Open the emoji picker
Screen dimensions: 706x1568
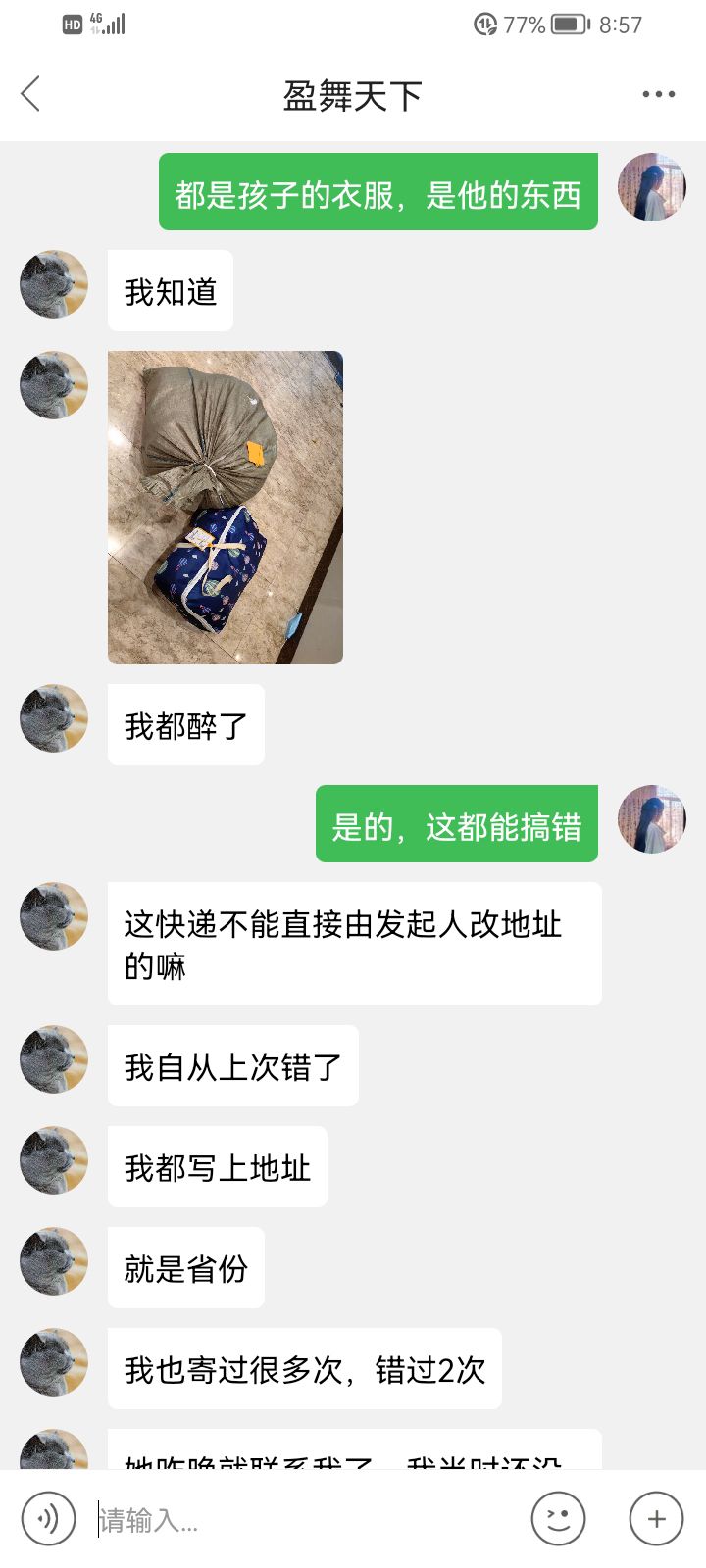(558, 1519)
